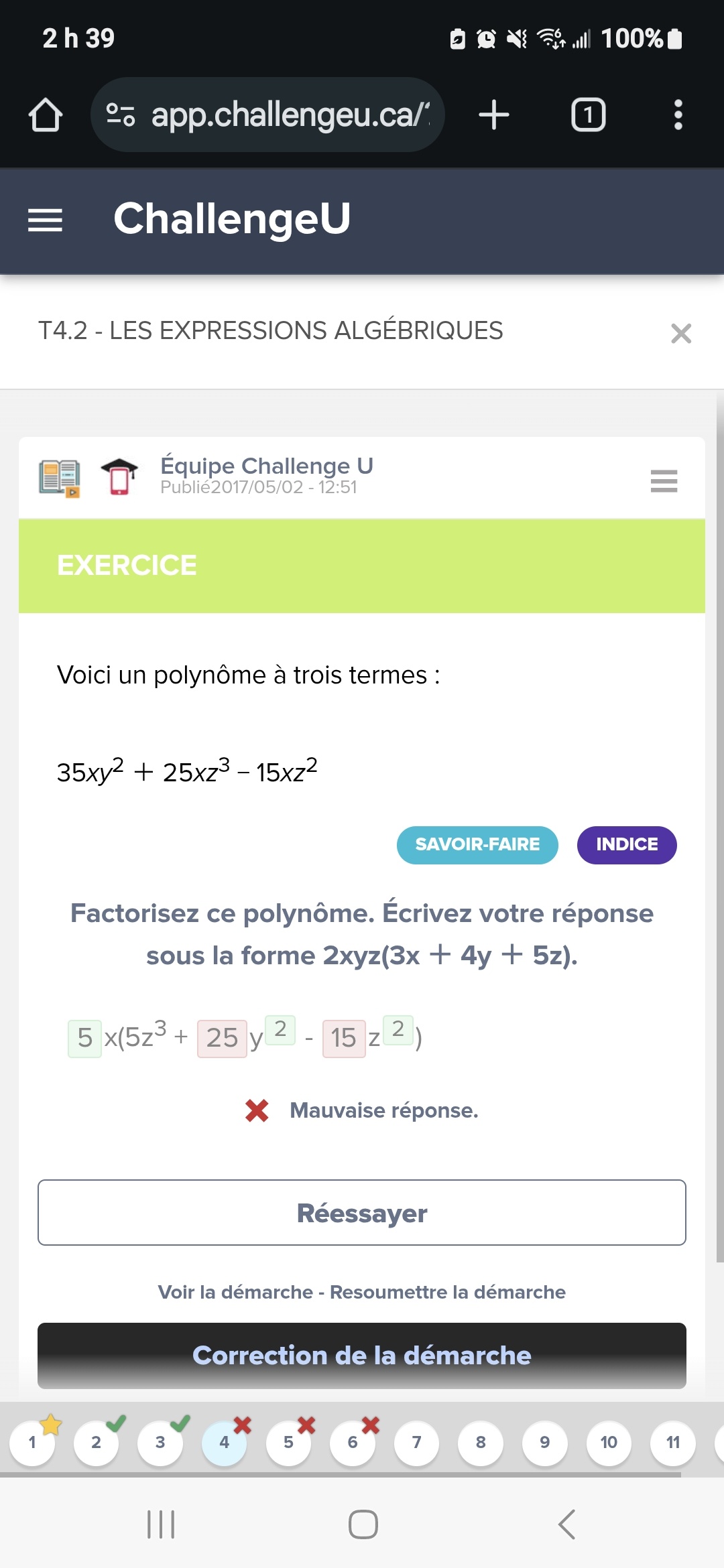Show the INDICE hint
The height and width of the screenshot is (1568, 724).
(626, 845)
